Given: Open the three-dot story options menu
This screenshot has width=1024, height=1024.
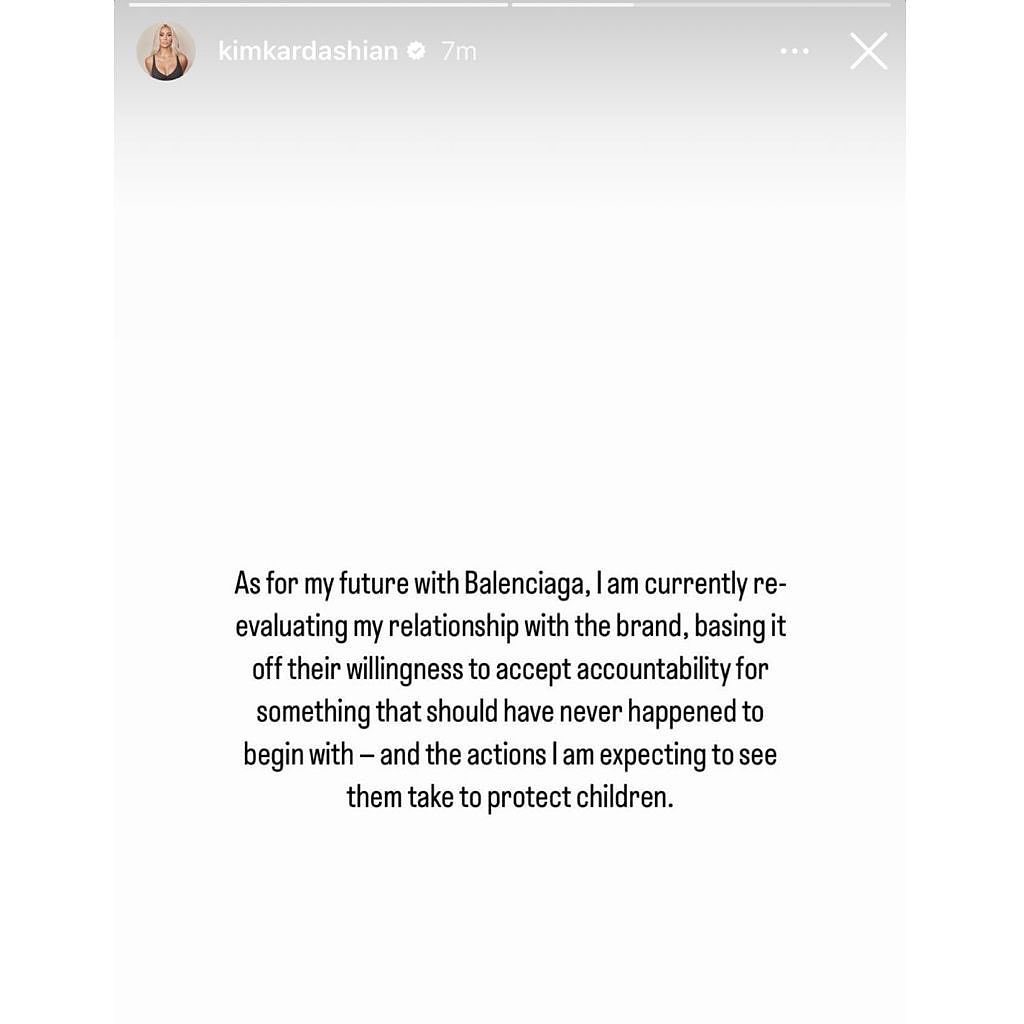Looking at the screenshot, I should [794, 51].
